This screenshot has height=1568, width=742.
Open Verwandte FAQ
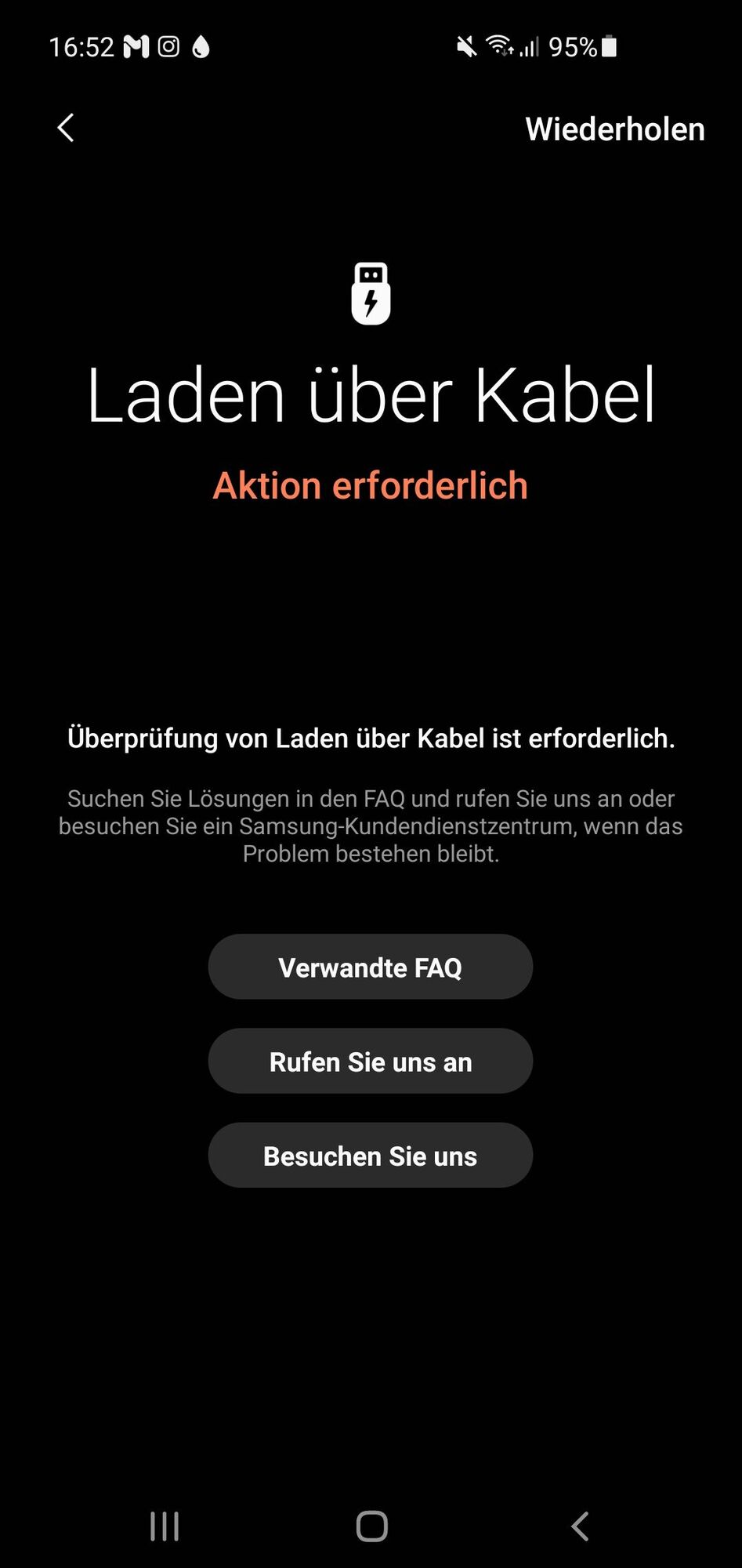point(370,967)
